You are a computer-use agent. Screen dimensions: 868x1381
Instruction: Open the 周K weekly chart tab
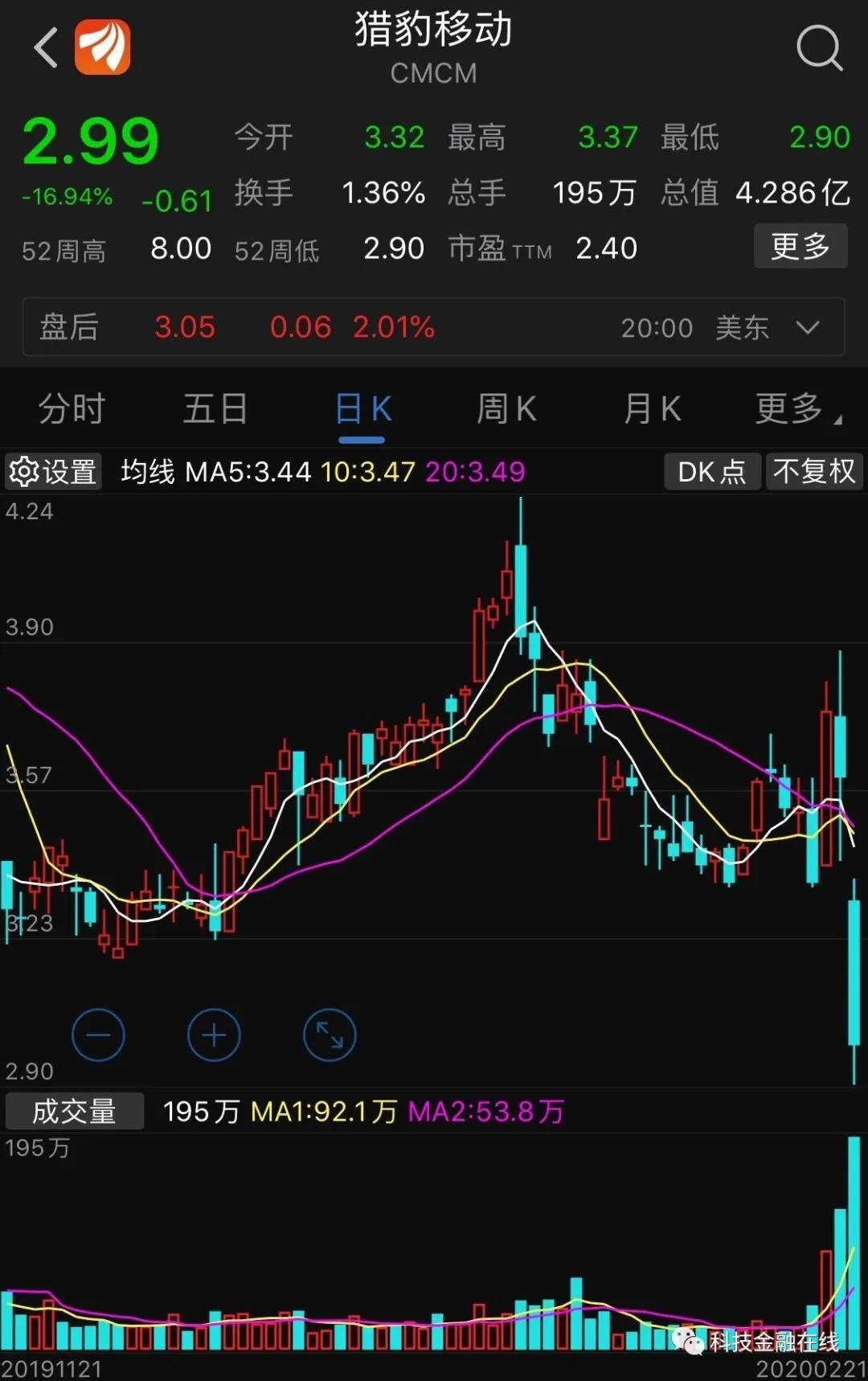point(504,409)
